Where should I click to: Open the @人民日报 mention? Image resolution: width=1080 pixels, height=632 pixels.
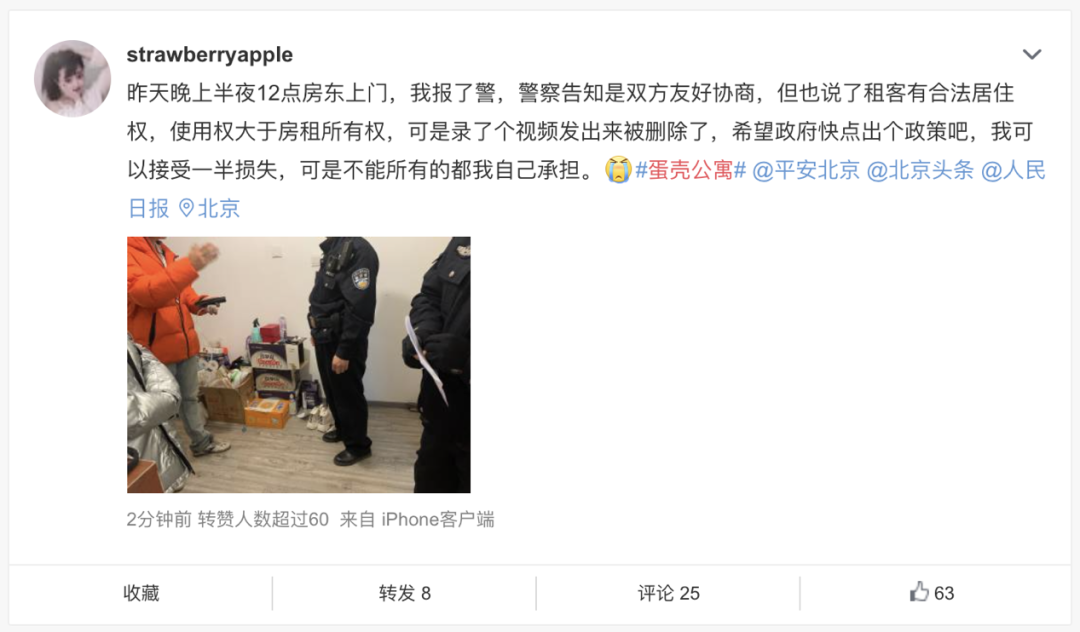[x=1012, y=170]
